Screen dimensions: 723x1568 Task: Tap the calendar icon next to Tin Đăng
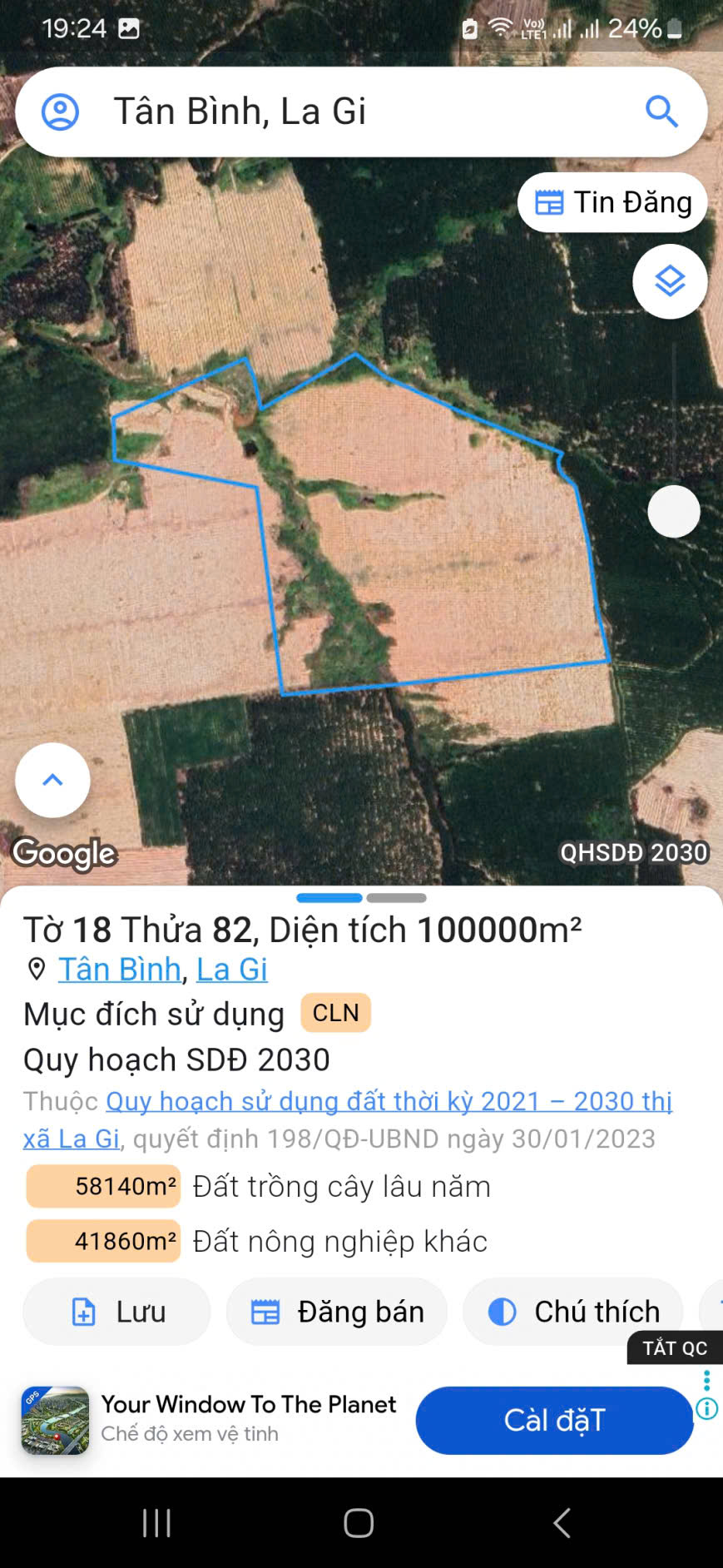[548, 201]
